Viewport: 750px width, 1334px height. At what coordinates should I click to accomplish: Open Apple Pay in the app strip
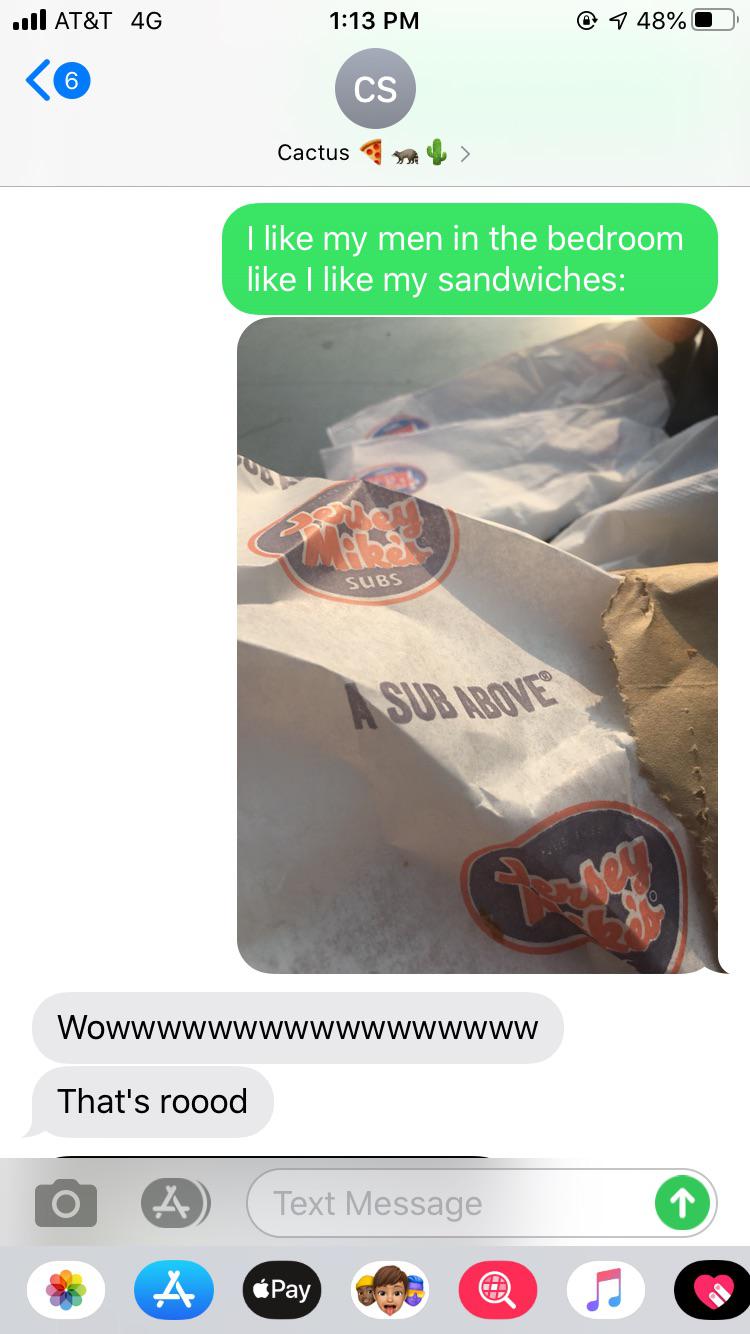click(x=282, y=1290)
